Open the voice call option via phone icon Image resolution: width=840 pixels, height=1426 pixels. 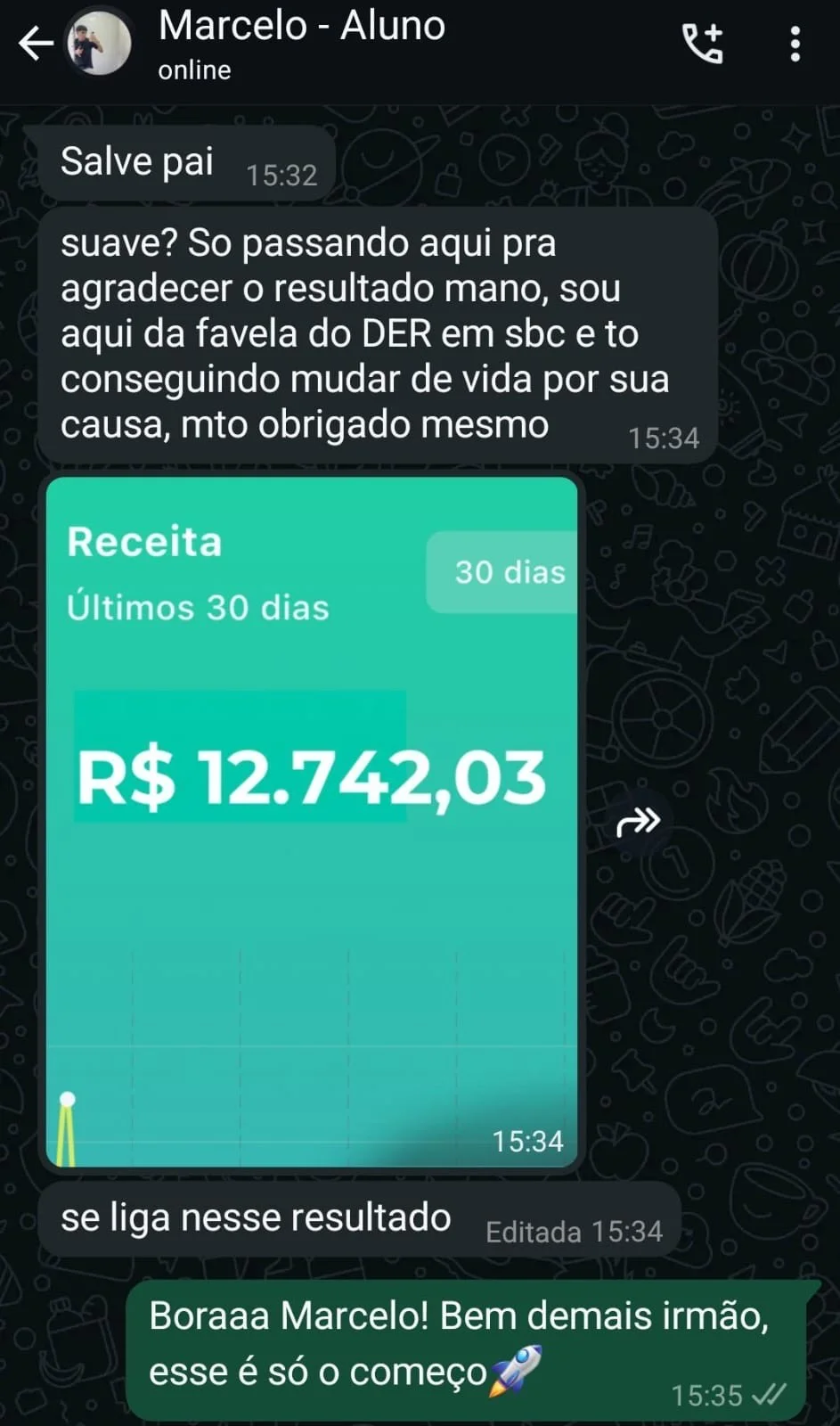[702, 42]
